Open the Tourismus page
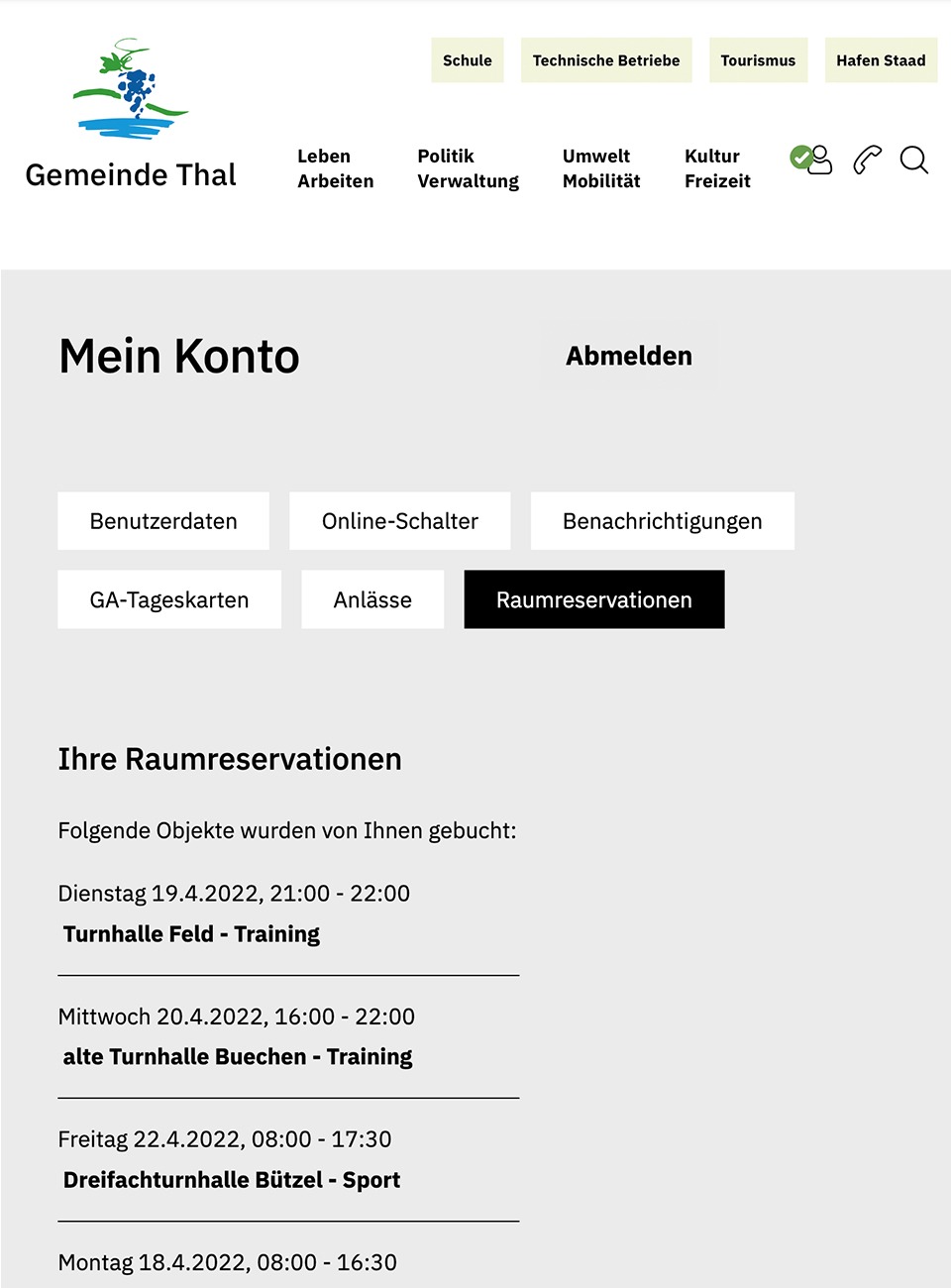This screenshot has width=951, height=1288. [x=758, y=60]
